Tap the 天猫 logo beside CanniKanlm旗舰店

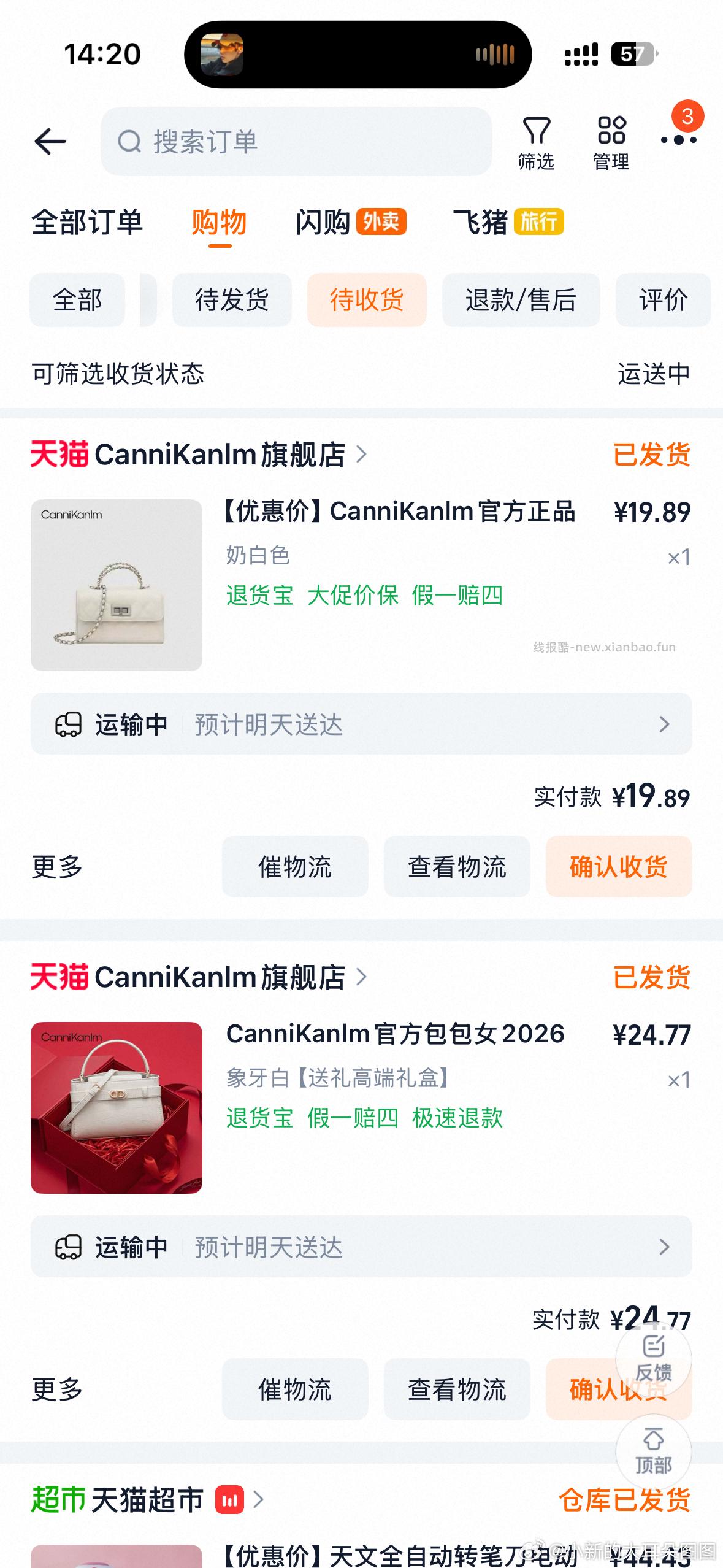point(58,455)
